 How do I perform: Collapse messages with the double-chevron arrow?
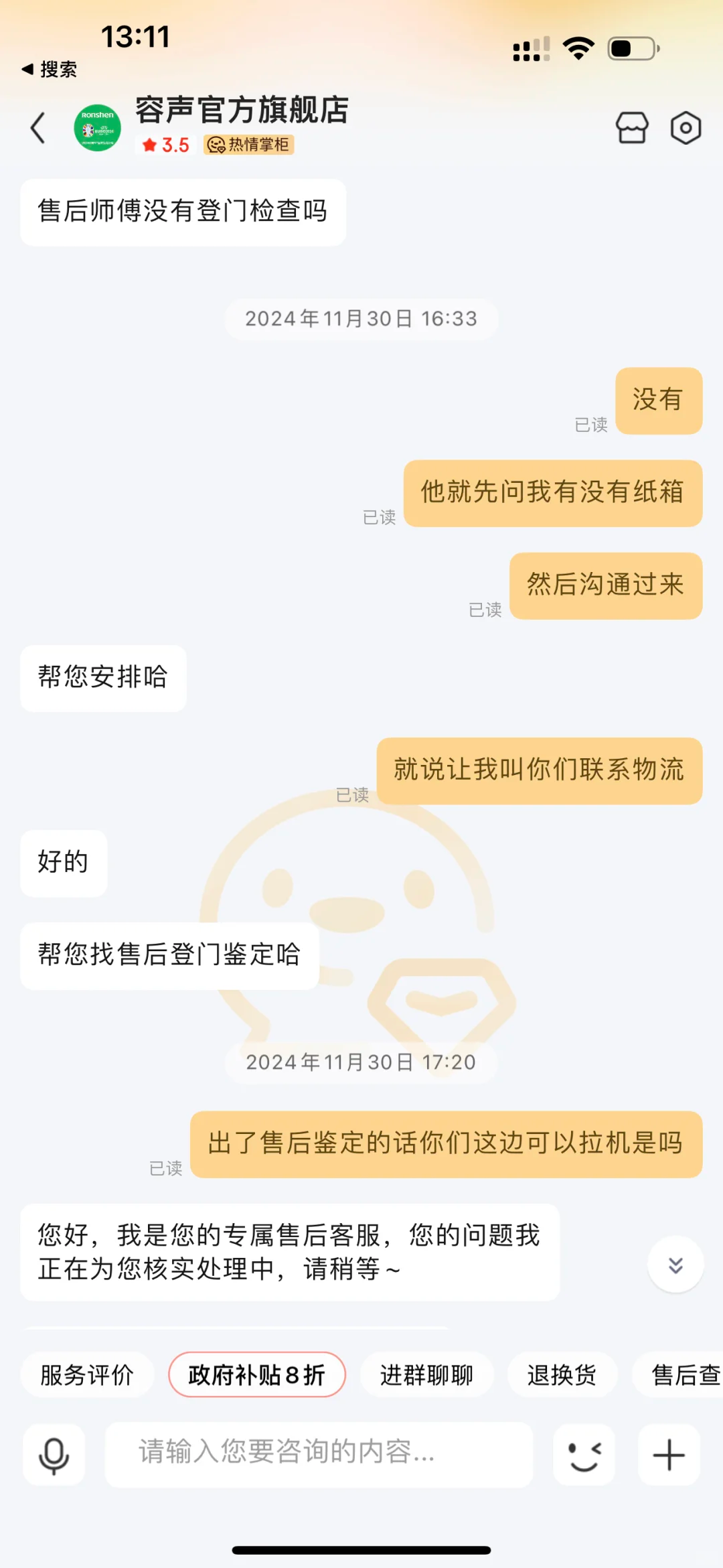click(676, 1263)
